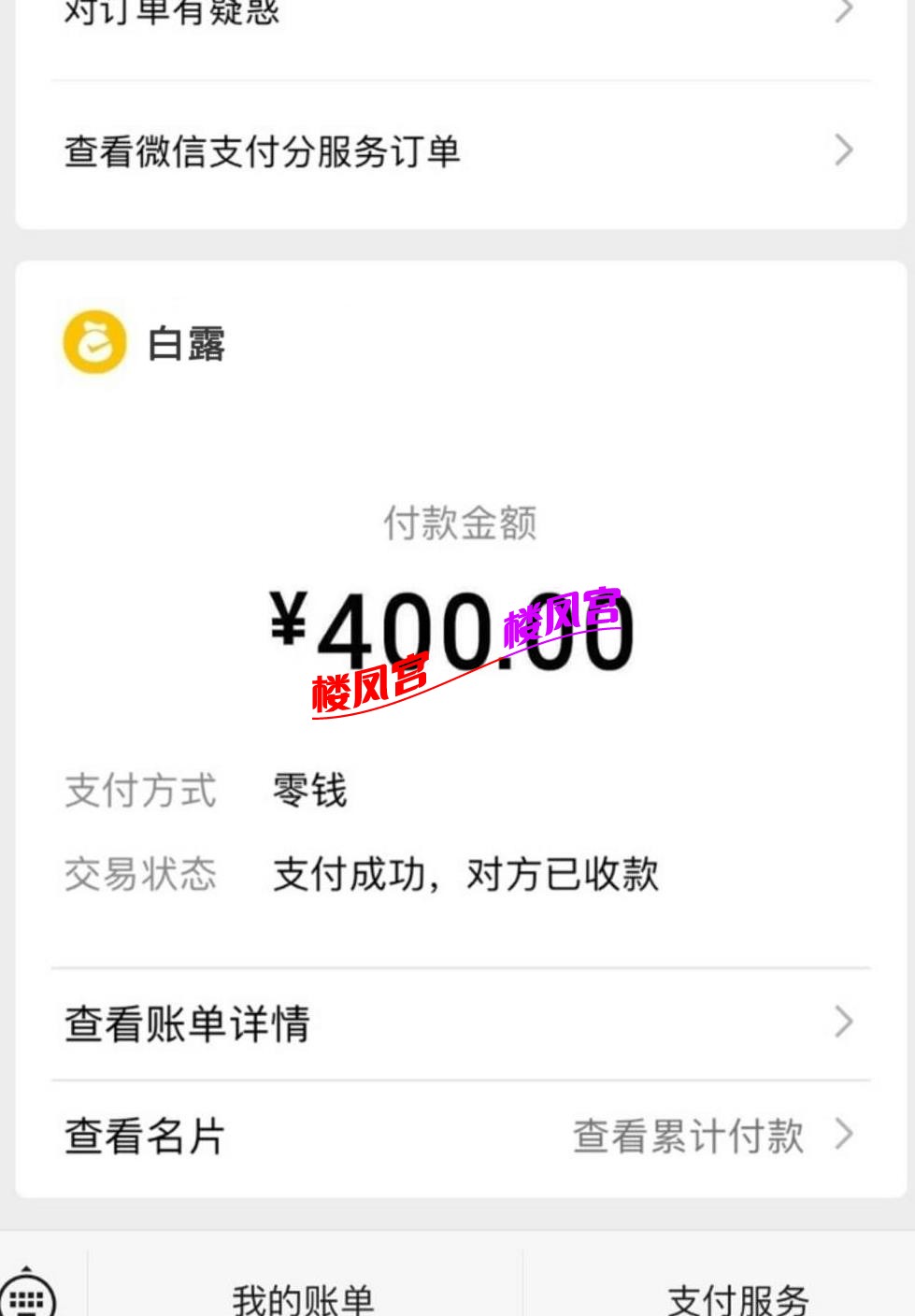Click 查看名片 to view the contact card
The image size is (915, 1316).
click(141, 1134)
